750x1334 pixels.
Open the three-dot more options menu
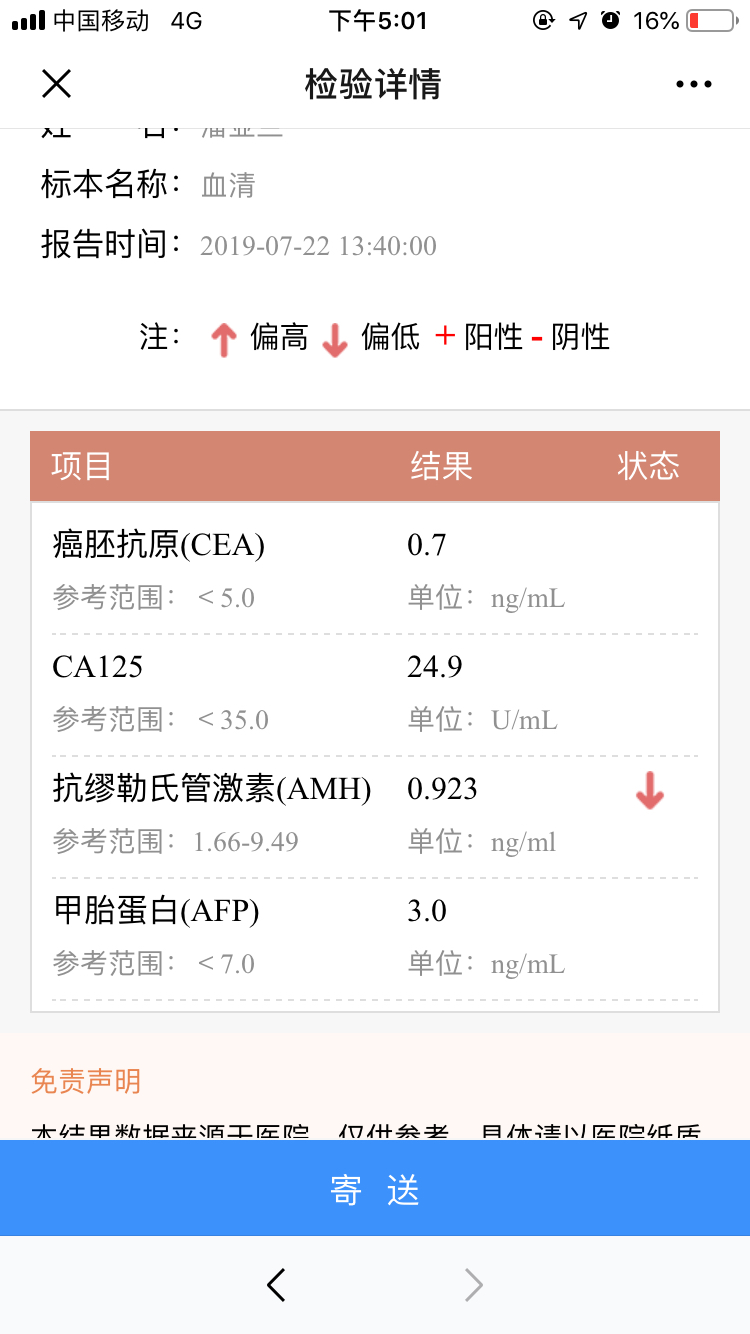[694, 85]
